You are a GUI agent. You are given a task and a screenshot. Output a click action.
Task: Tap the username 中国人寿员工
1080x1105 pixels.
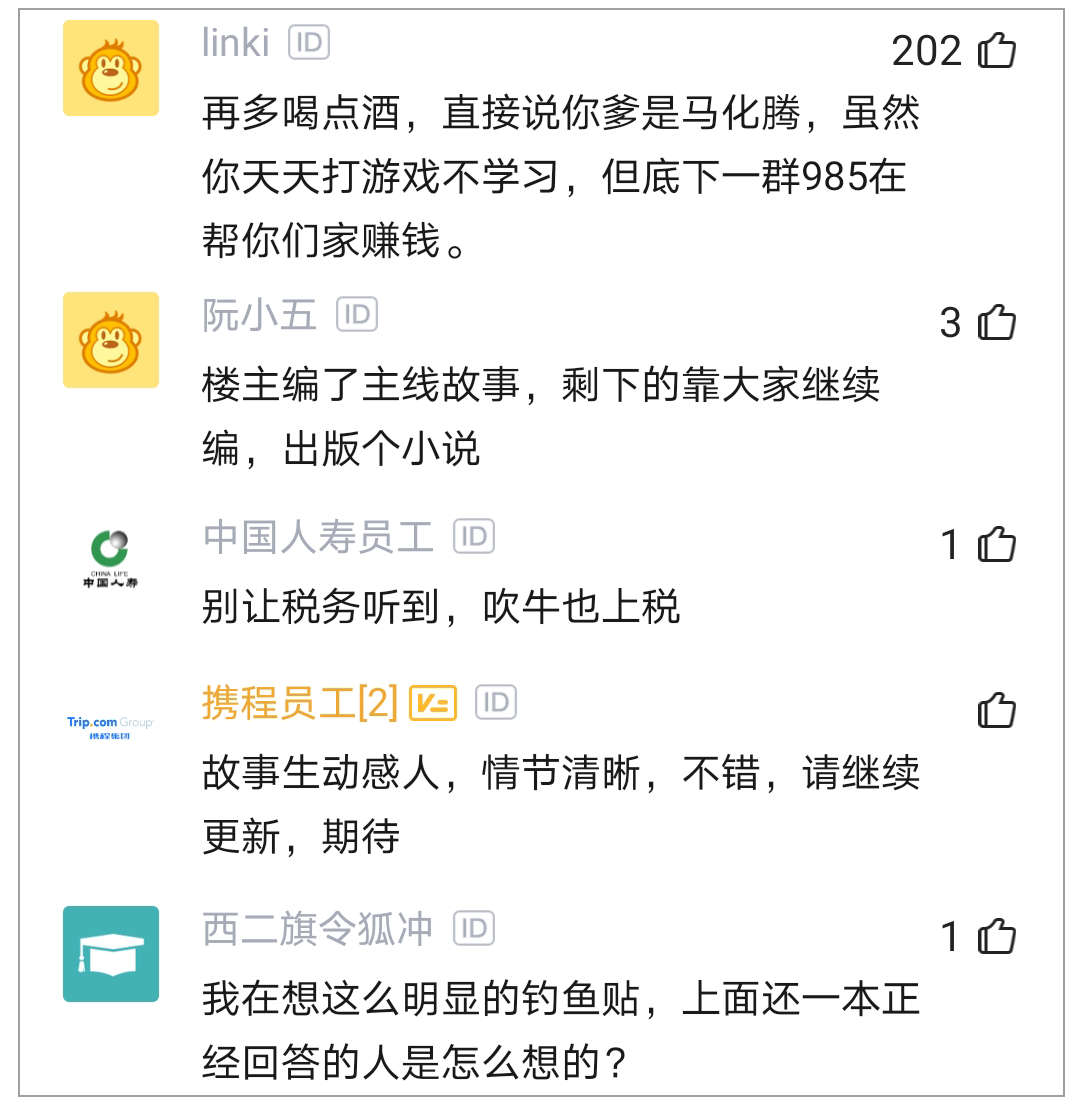click(x=318, y=537)
